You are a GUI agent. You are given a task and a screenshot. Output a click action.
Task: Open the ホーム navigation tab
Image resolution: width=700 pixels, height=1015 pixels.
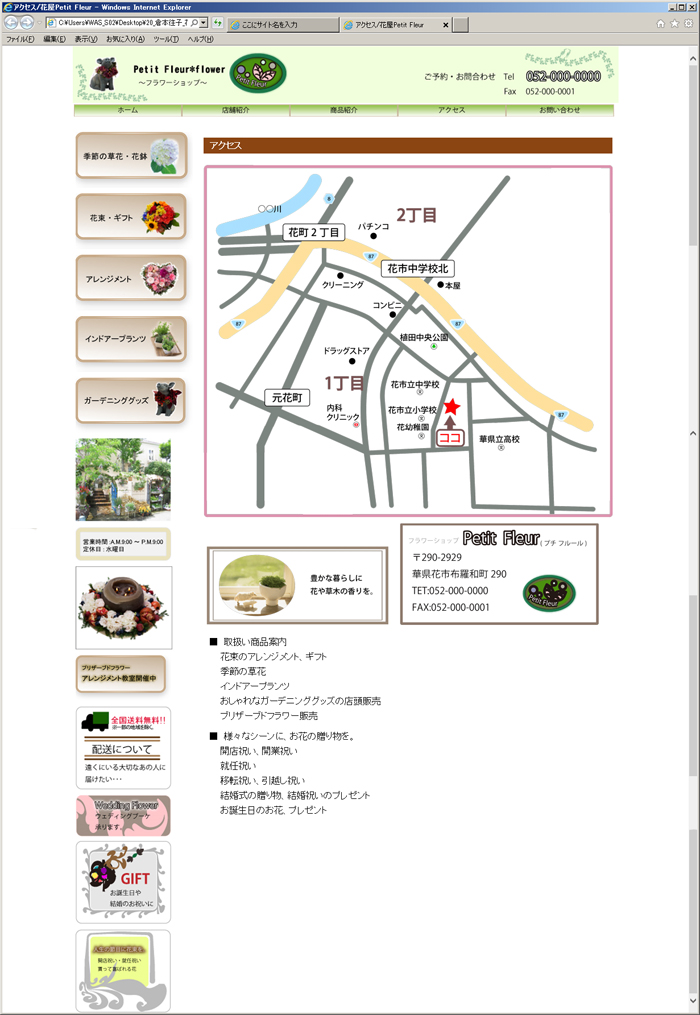(x=127, y=110)
